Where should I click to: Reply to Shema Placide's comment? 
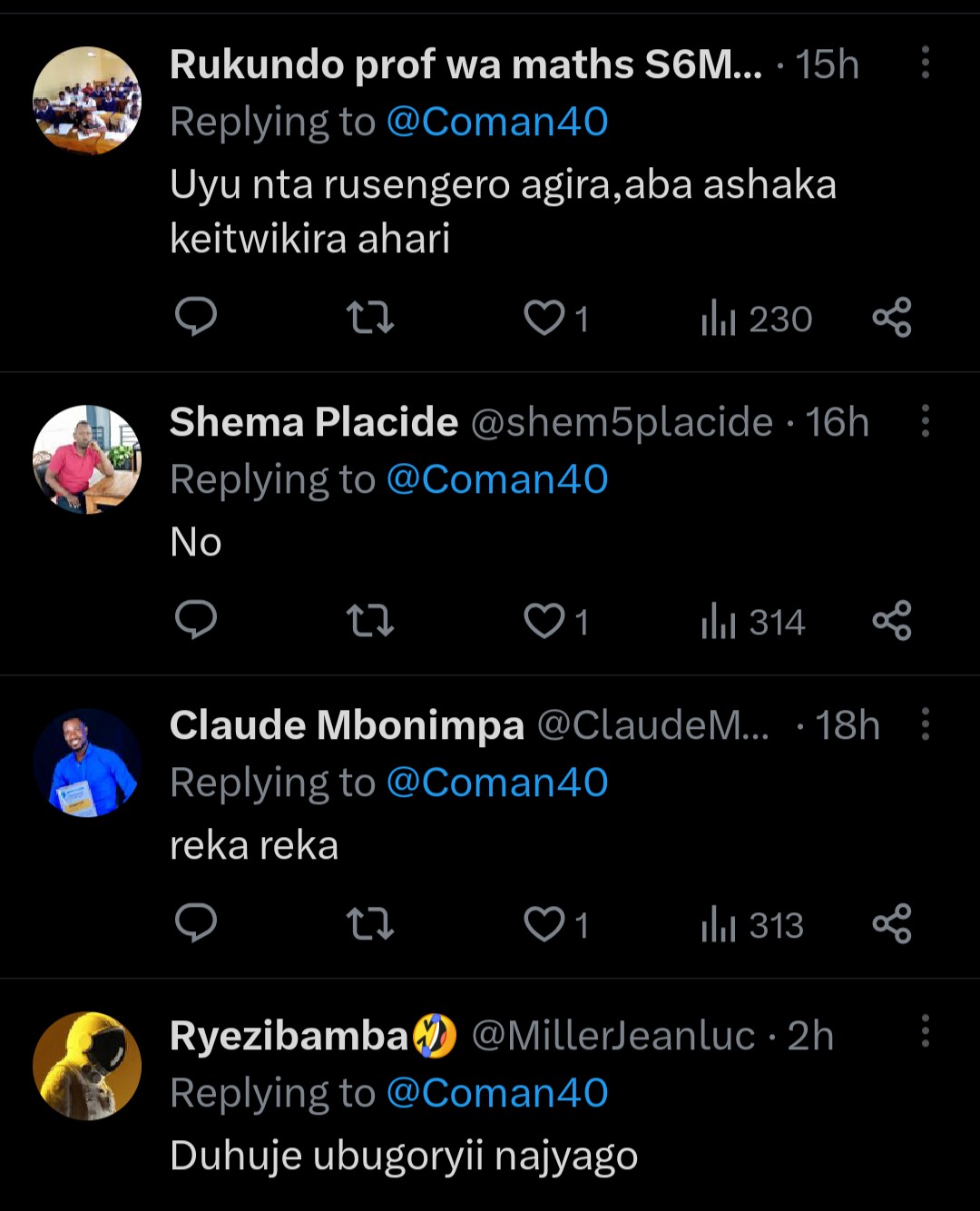coord(195,620)
